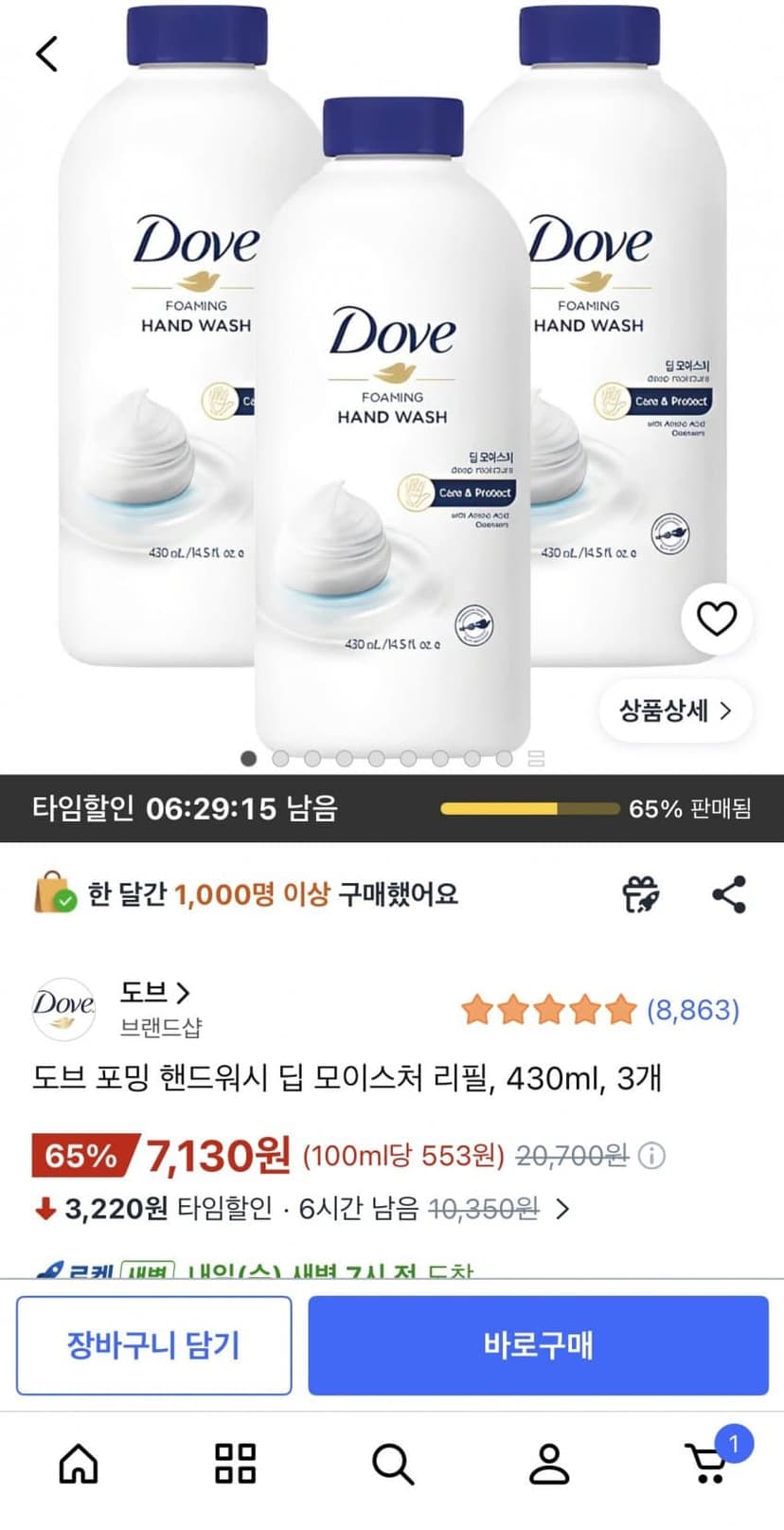Open search from bottom navigation

tap(392, 1464)
